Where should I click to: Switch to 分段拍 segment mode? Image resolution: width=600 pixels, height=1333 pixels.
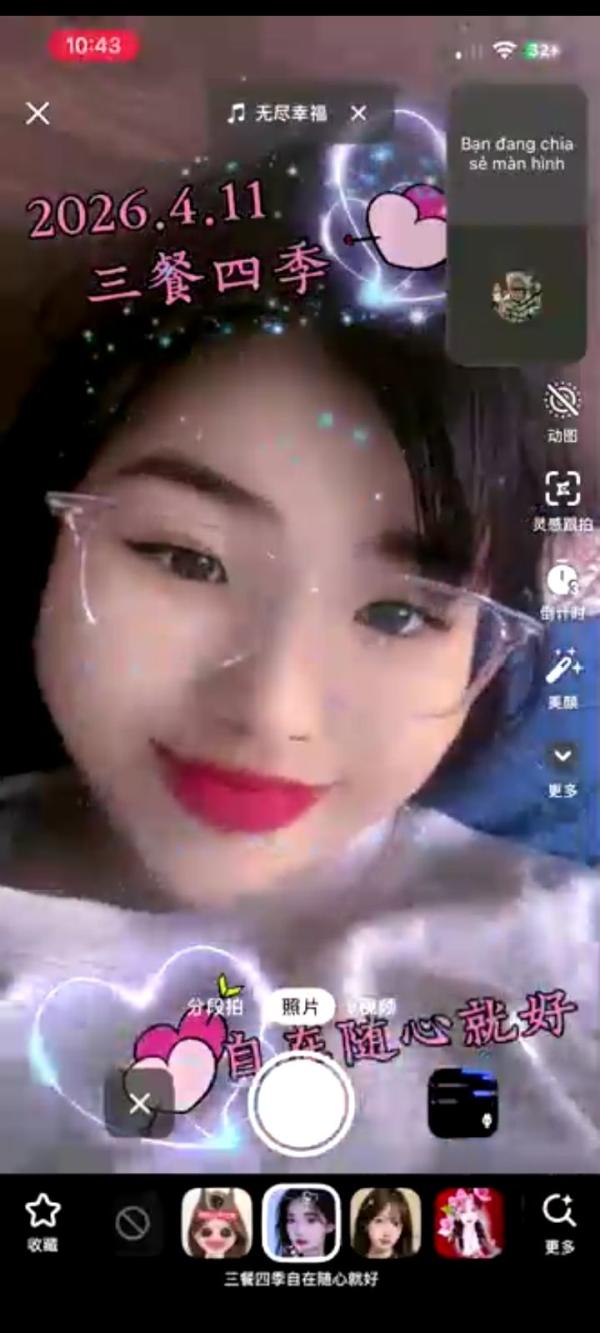pyautogui.click(x=214, y=1007)
